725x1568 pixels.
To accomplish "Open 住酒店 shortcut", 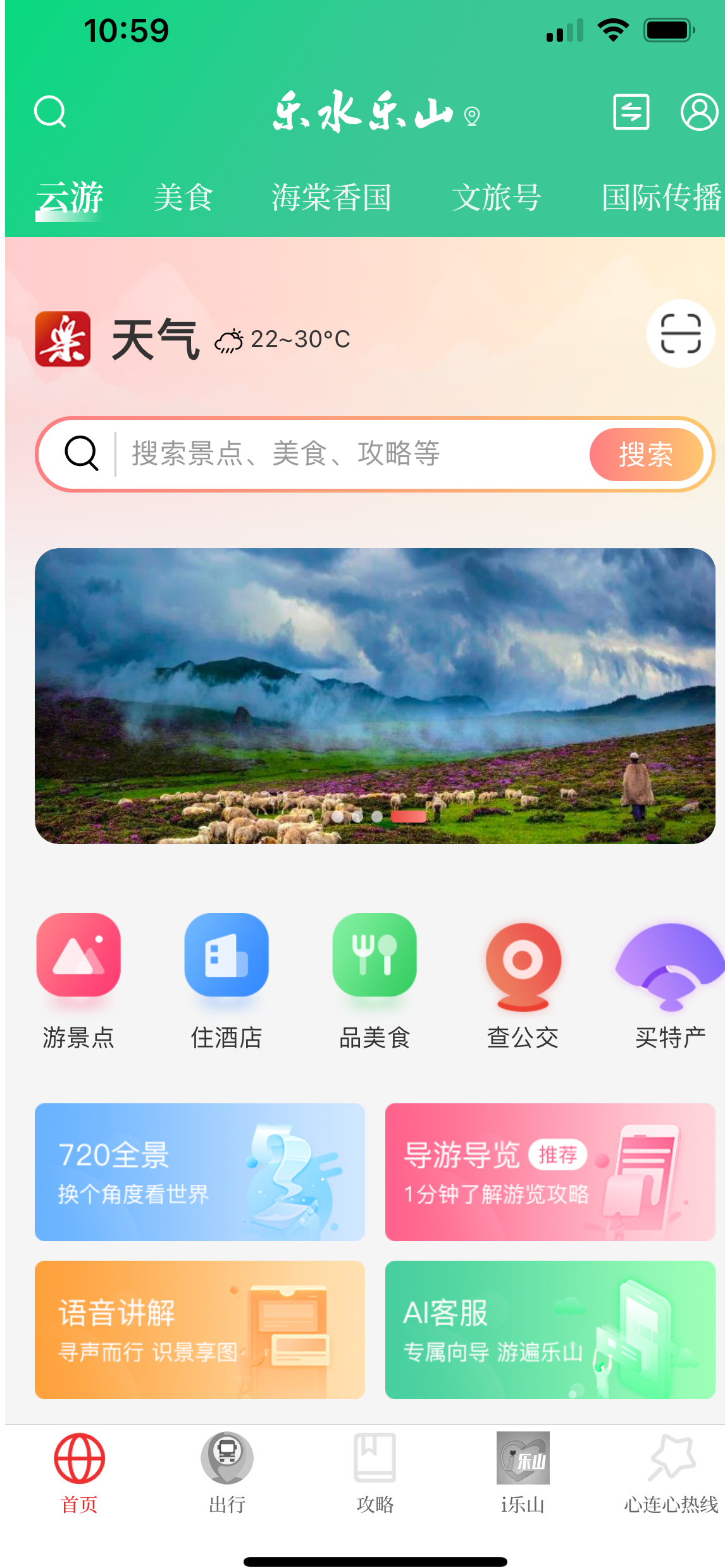I will coord(226,980).
